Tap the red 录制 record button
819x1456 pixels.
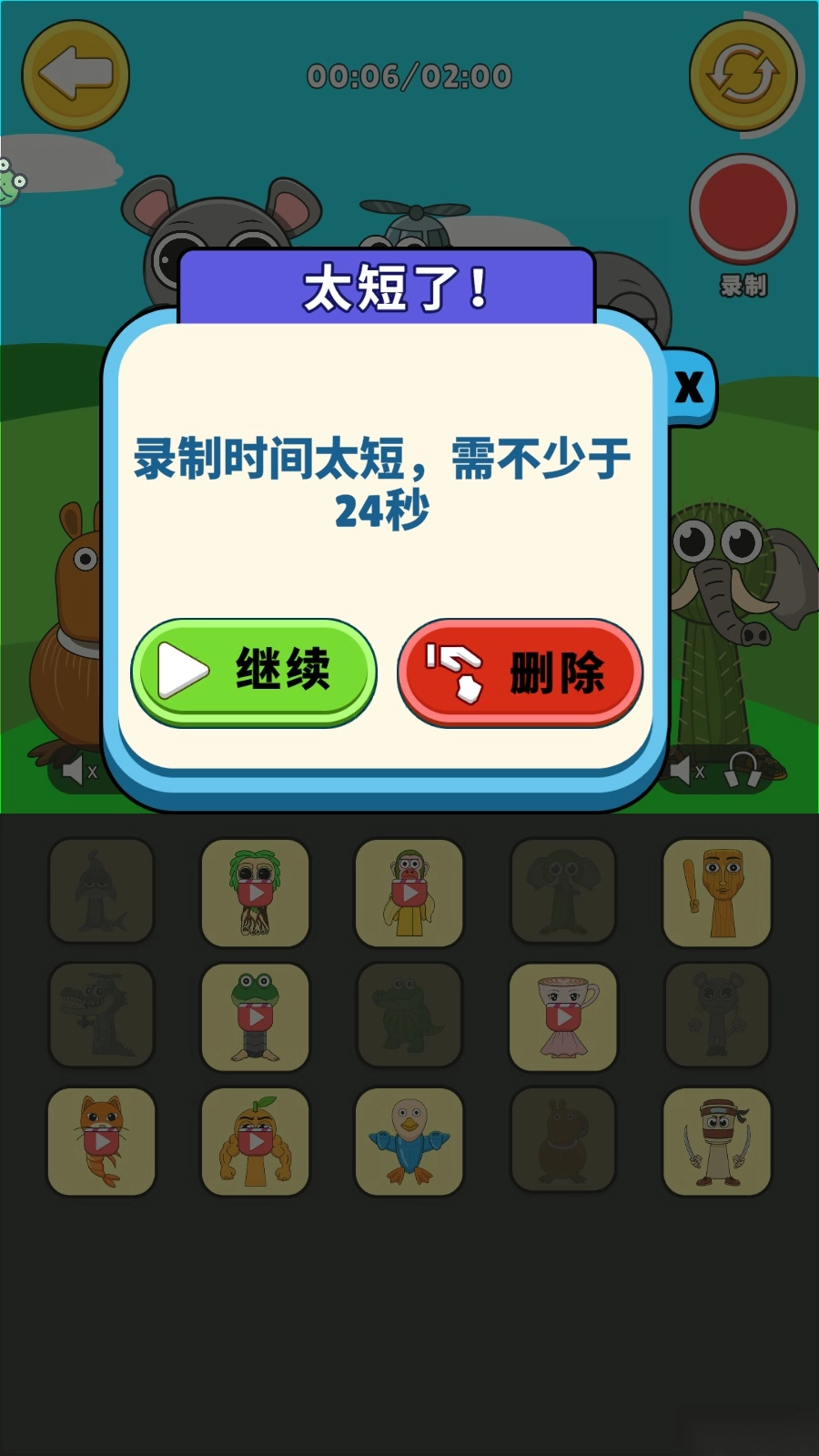[743, 208]
